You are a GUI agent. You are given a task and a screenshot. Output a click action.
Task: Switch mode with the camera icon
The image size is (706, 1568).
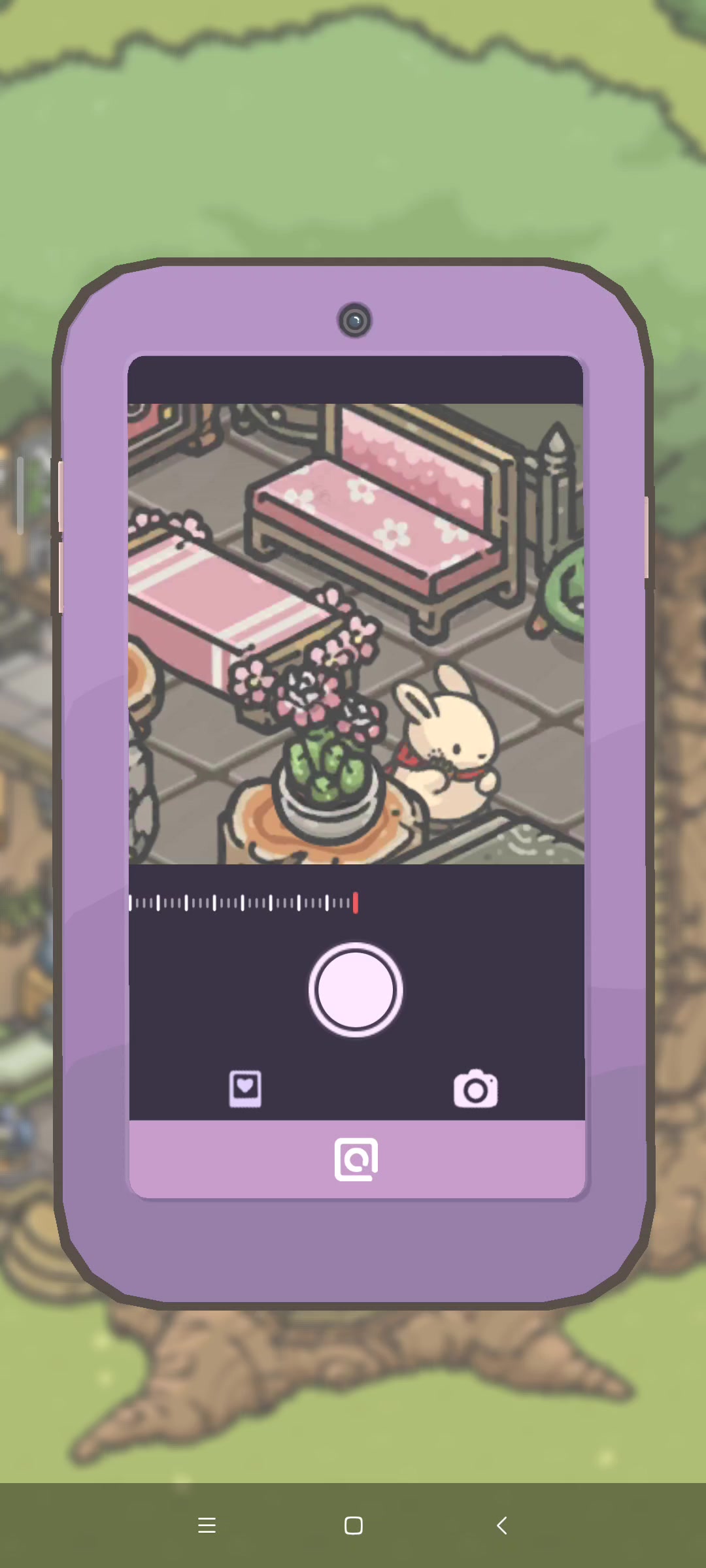(x=476, y=1088)
